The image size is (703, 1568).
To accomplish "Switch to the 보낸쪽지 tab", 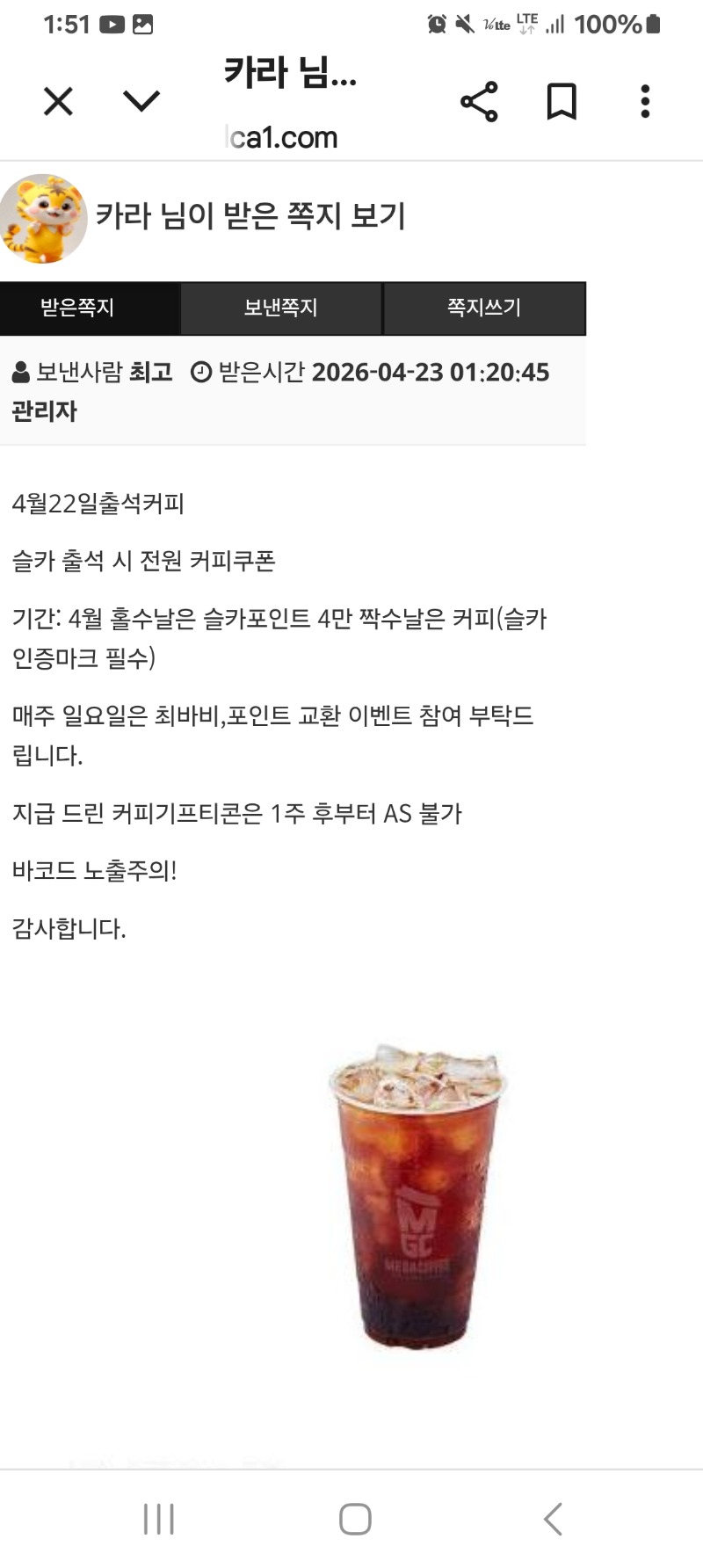I will pos(280,308).
